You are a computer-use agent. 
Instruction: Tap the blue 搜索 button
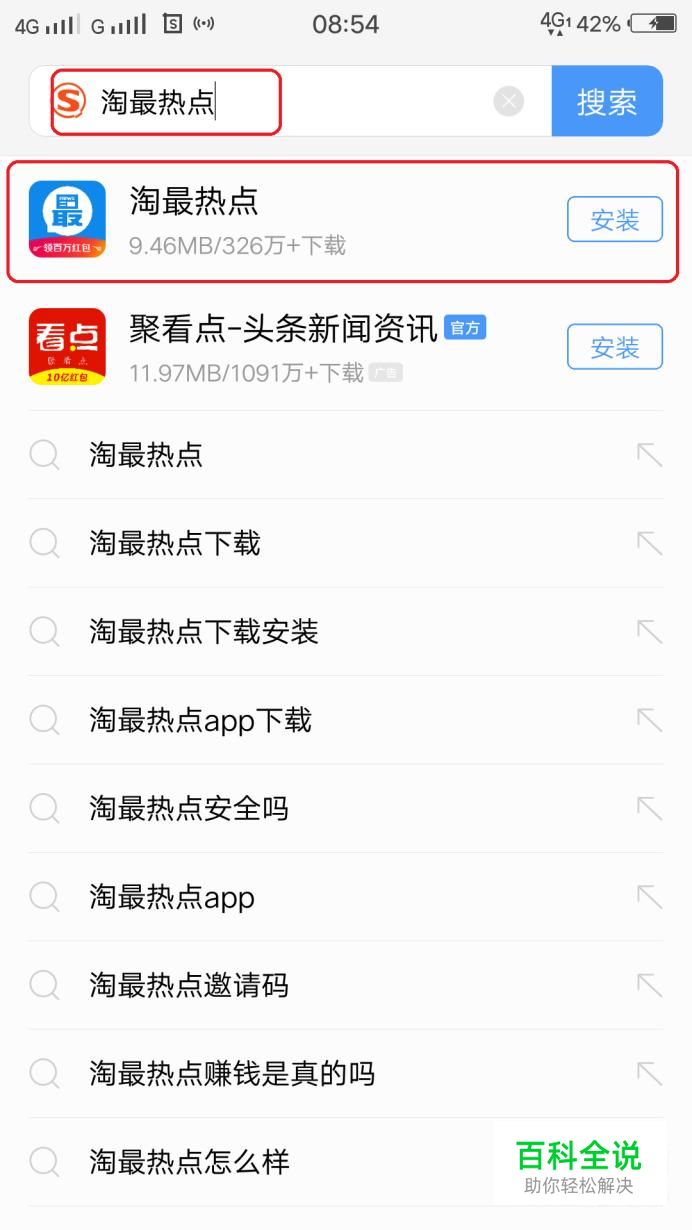(607, 101)
